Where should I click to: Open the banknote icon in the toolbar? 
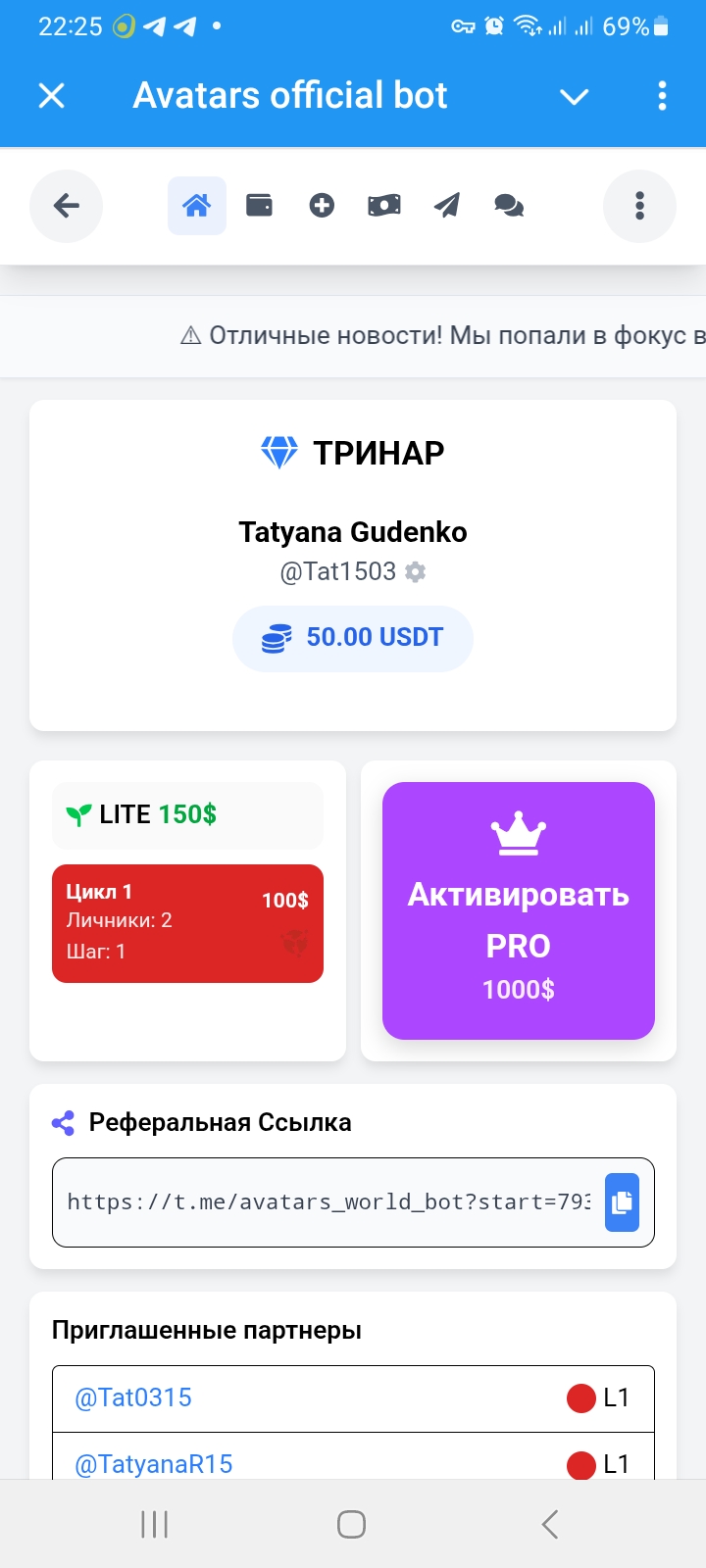point(384,206)
